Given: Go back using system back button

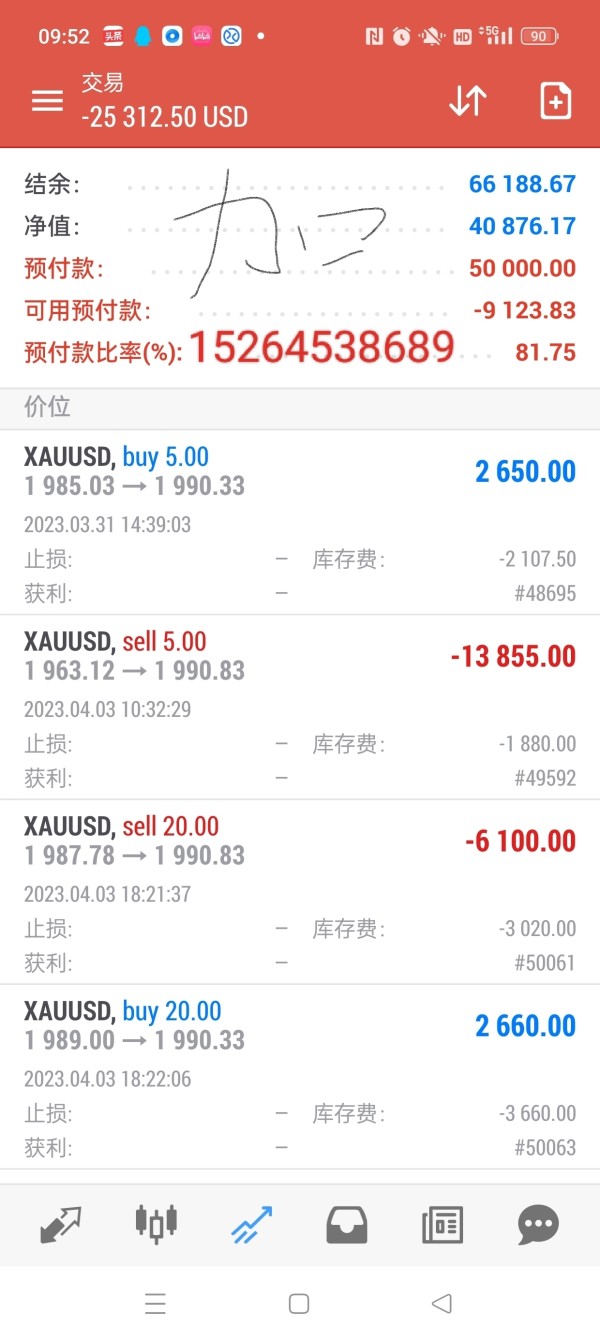Looking at the screenshot, I should [441, 1304].
